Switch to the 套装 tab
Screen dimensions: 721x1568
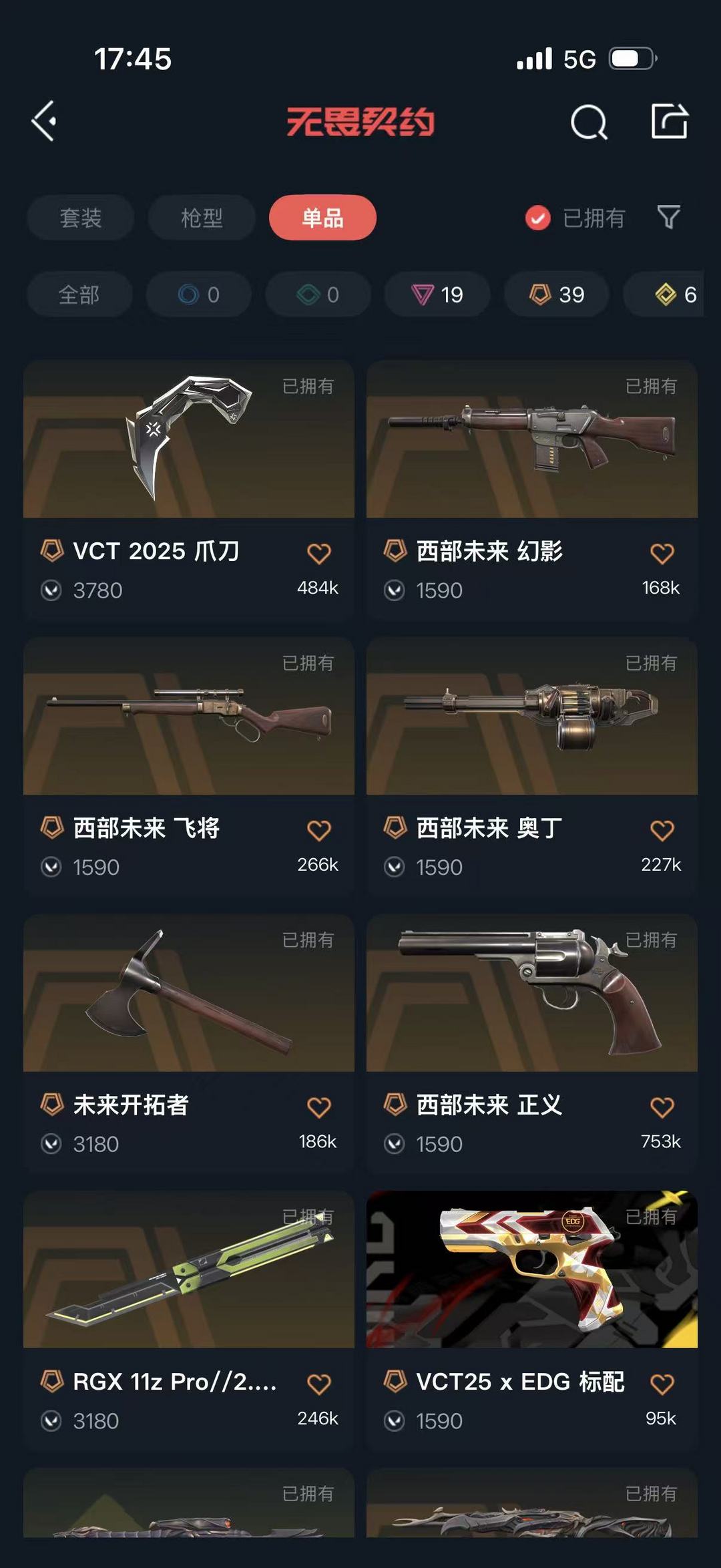[80, 218]
